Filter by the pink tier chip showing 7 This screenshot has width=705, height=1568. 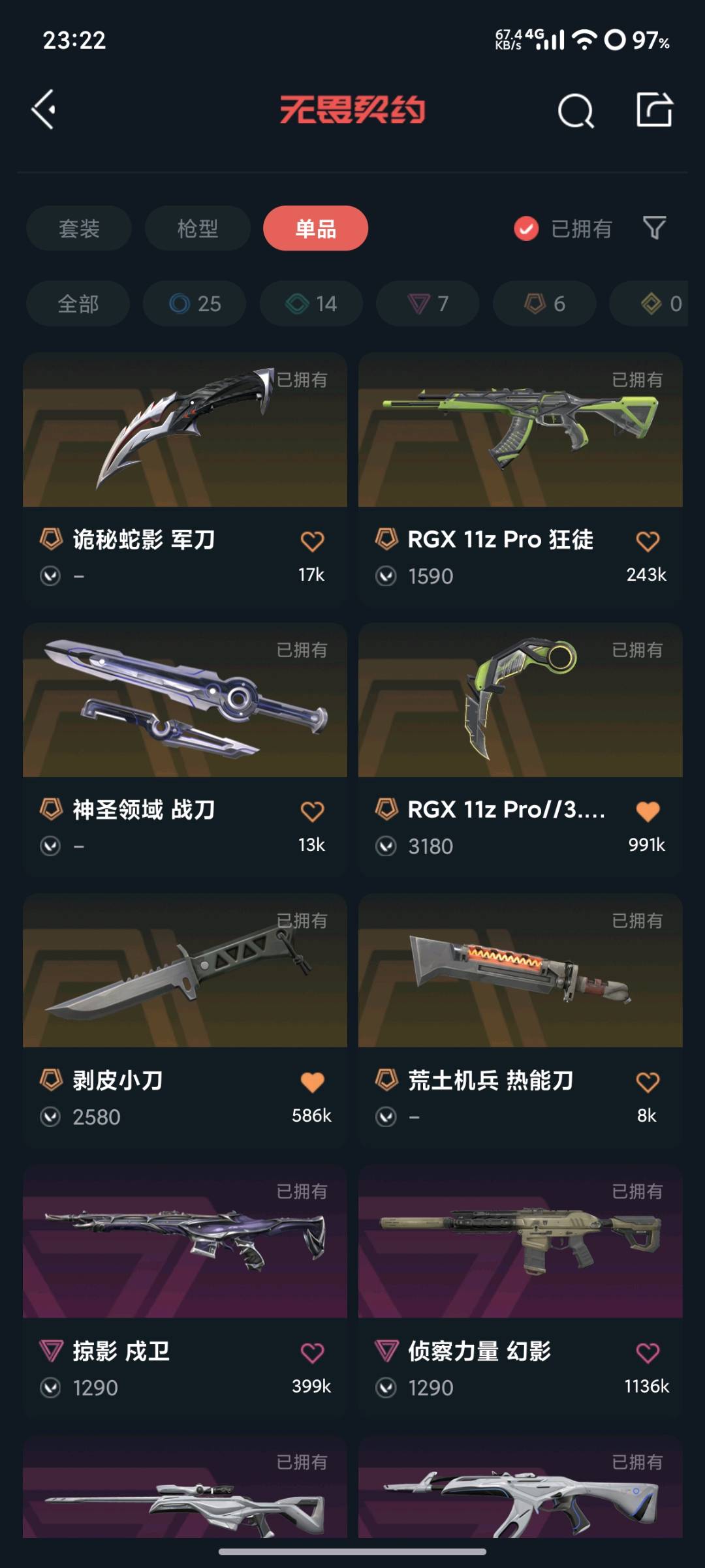(428, 303)
